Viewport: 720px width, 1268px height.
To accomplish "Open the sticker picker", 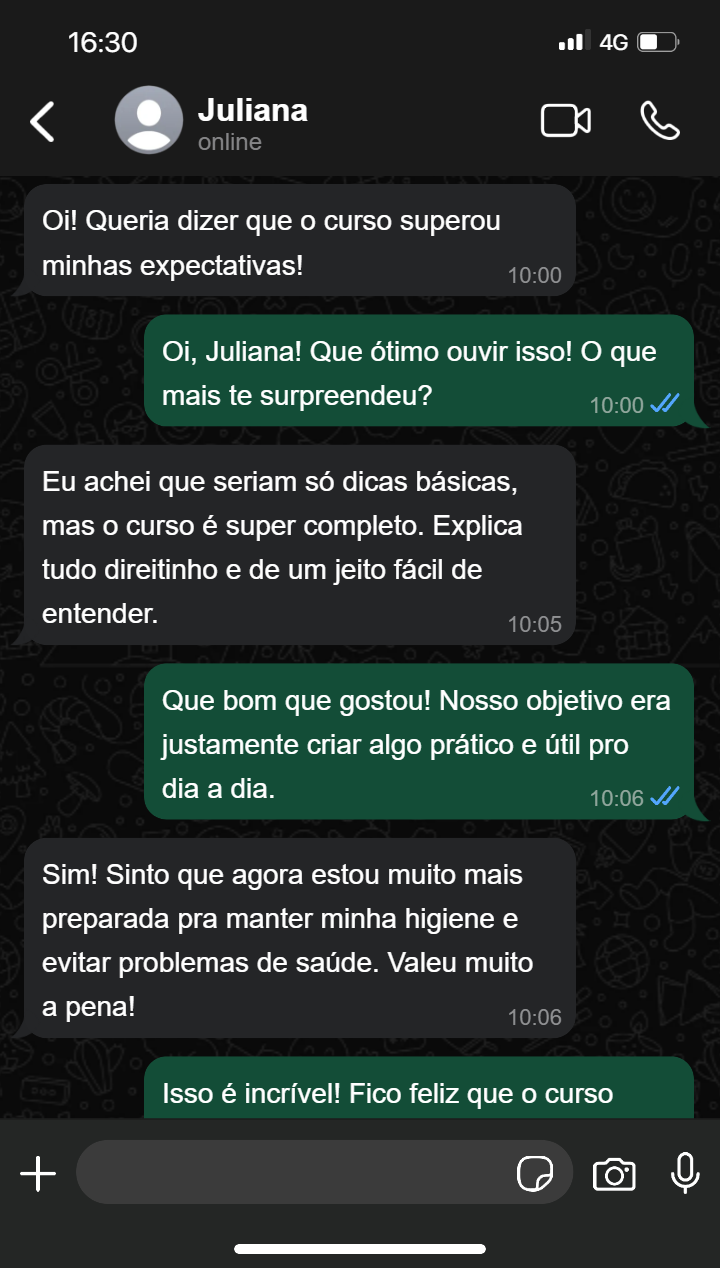I will (535, 1173).
